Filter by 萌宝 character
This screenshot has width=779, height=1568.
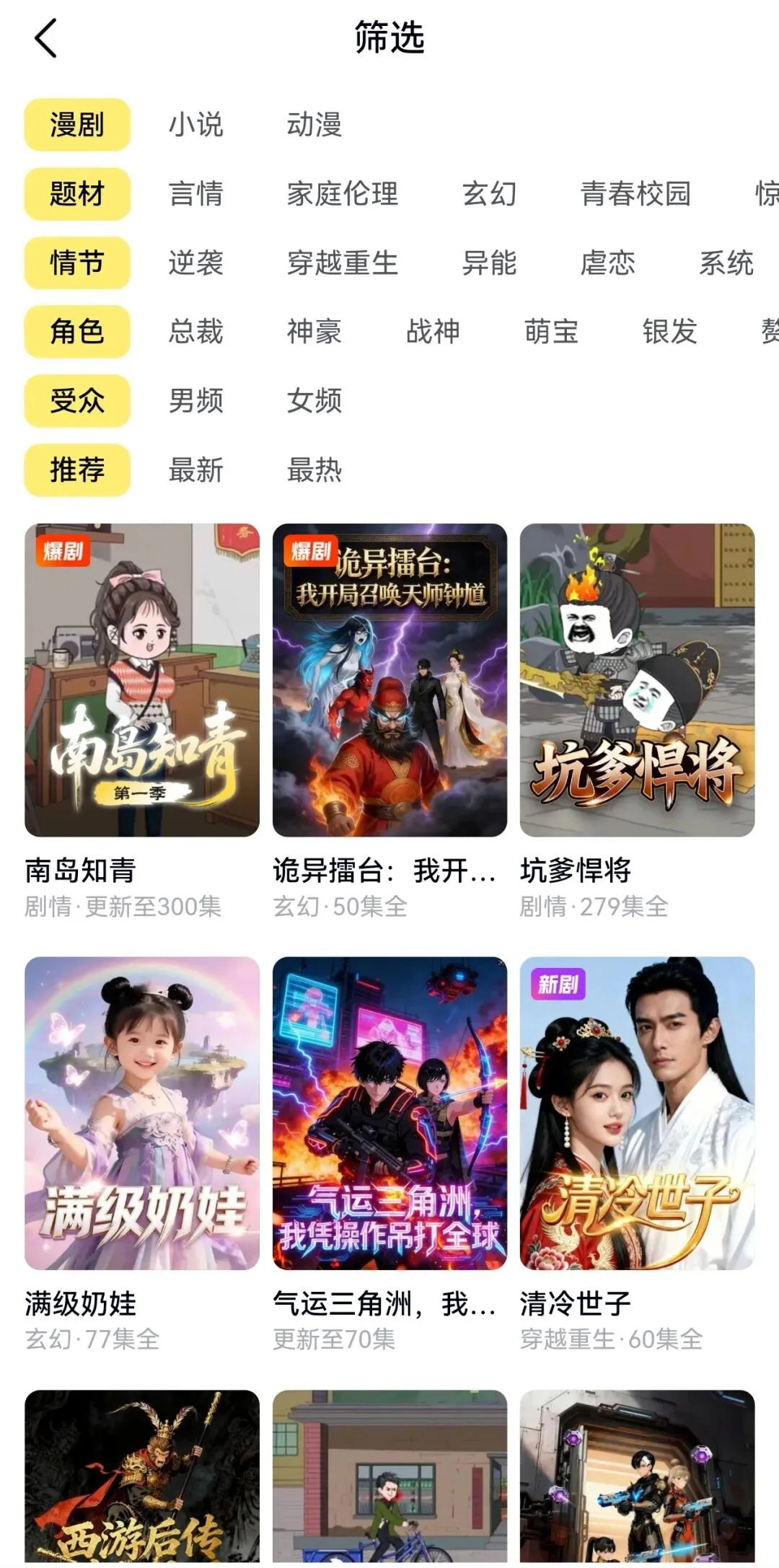click(x=551, y=332)
